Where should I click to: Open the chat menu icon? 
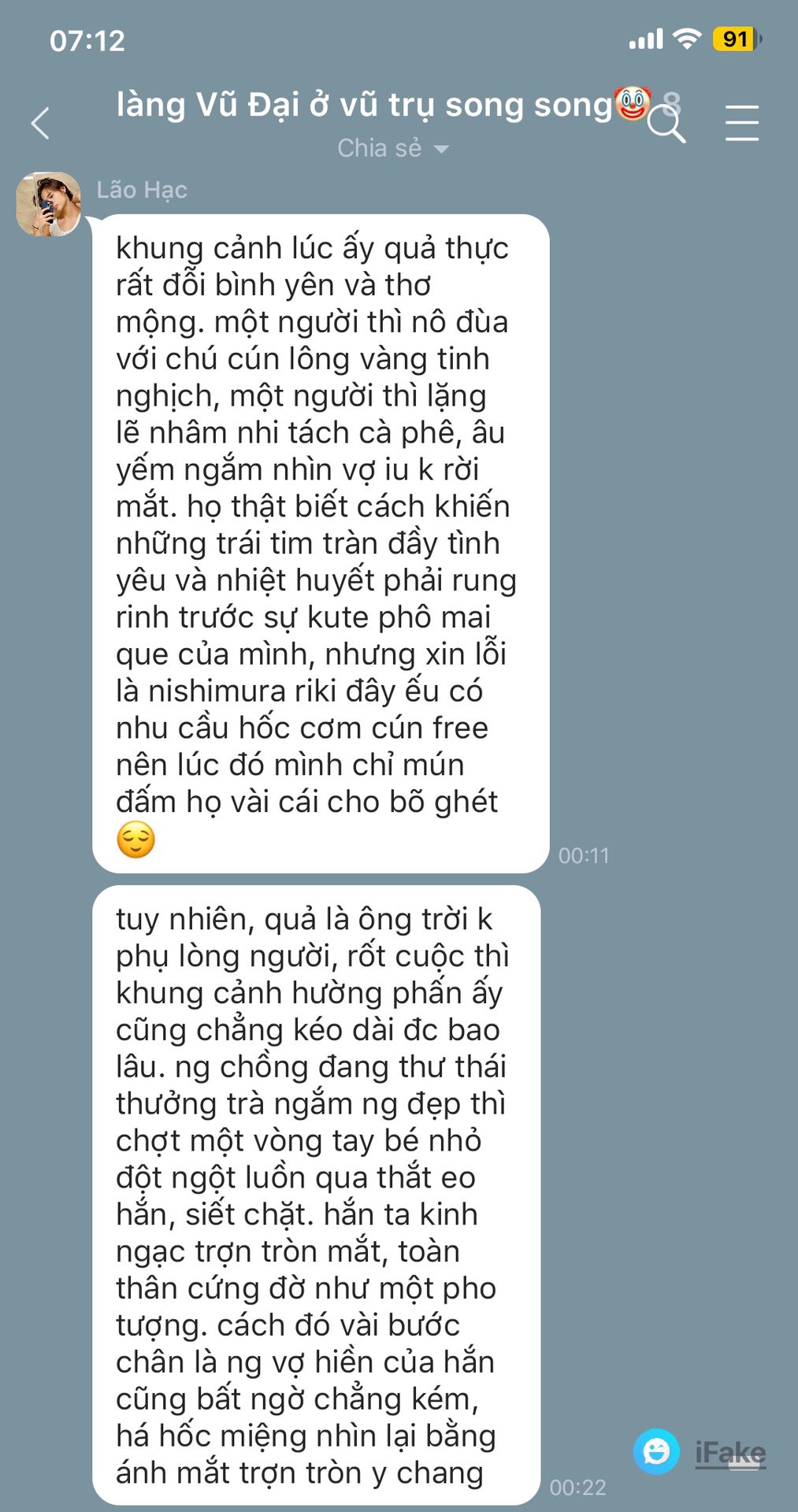pyautogui.click(x=741, y=124)
